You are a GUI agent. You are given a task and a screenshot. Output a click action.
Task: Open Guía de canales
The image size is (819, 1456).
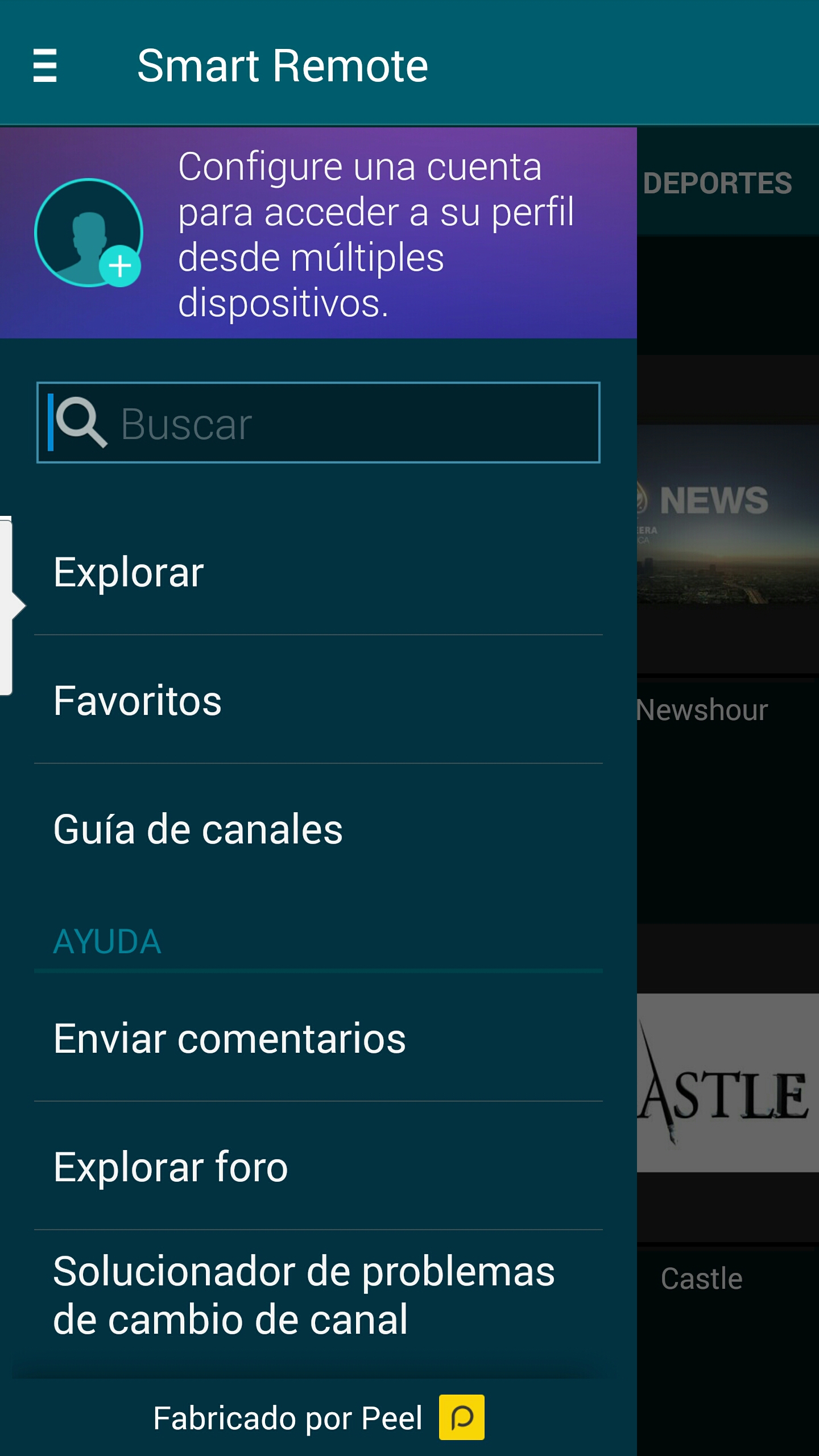317,829
